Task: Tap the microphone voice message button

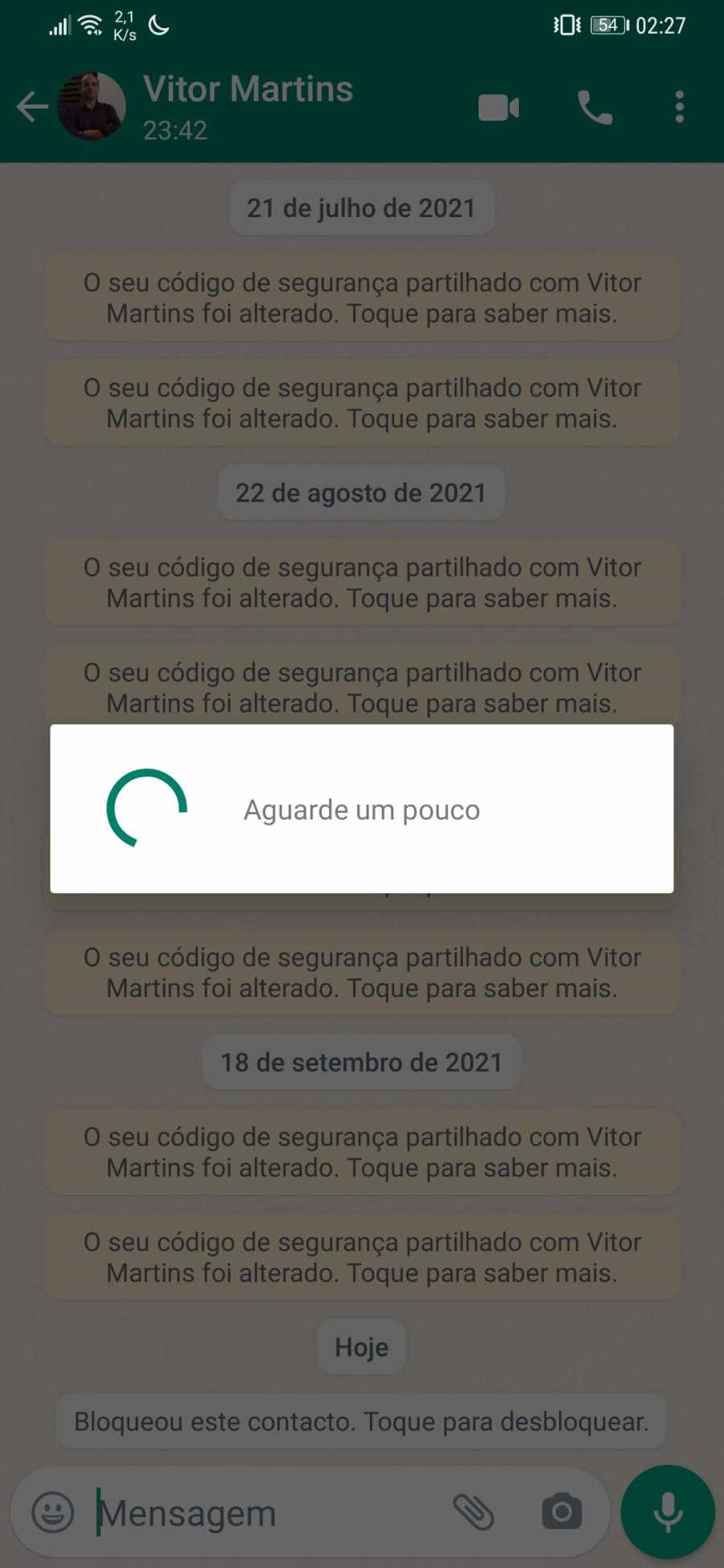Action: coord(668,1513)
